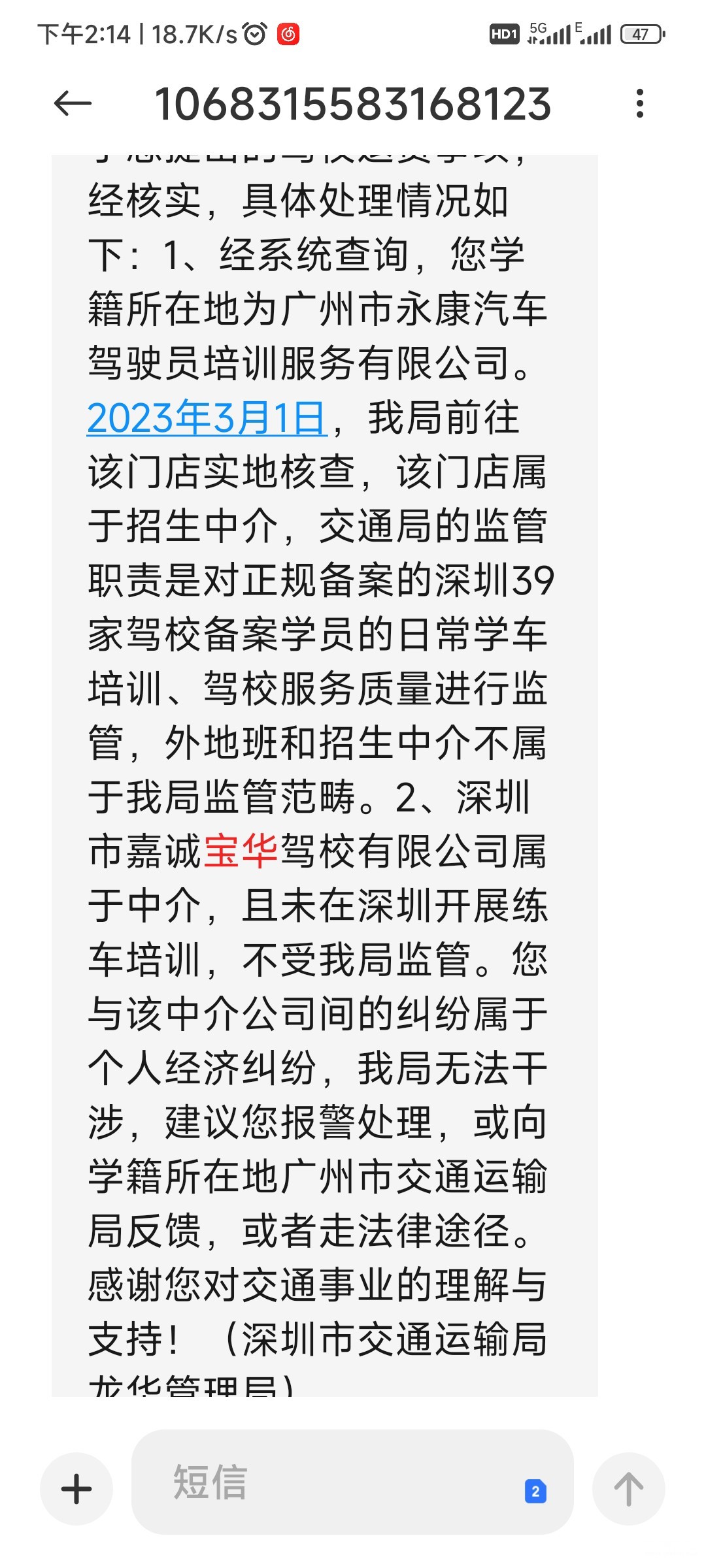Open the three-dot overflow menu
Image resolution: width=706 pixels, height=1568 pixels.
pyautogui.click(x=639, y=104)
